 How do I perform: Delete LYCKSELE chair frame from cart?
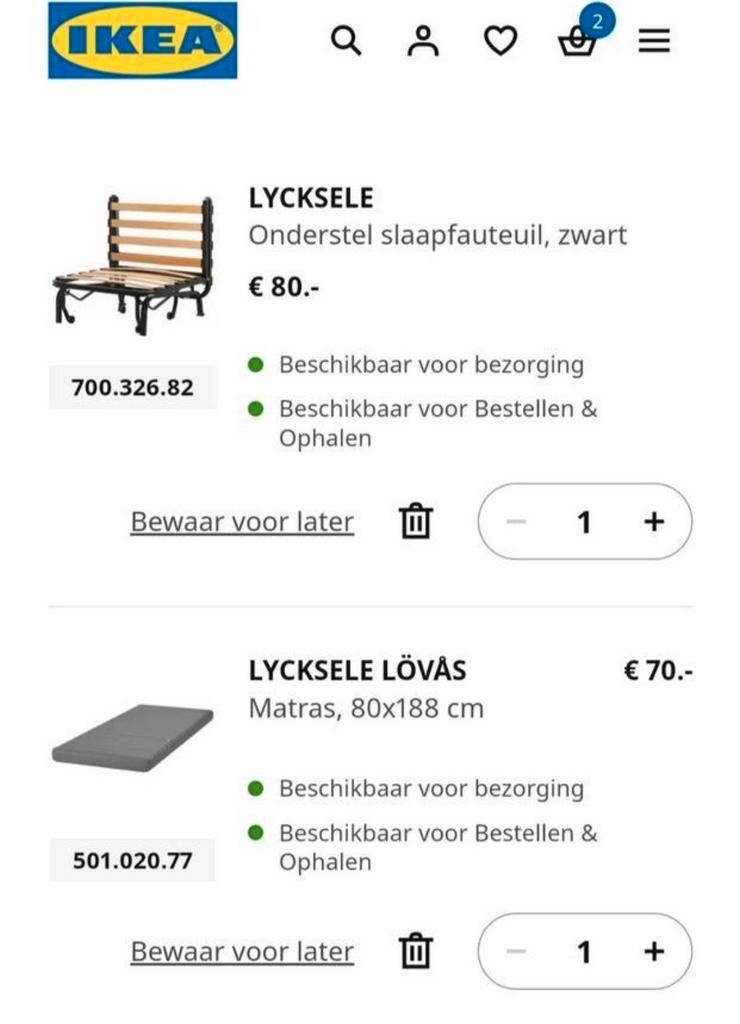pos(415,522)
